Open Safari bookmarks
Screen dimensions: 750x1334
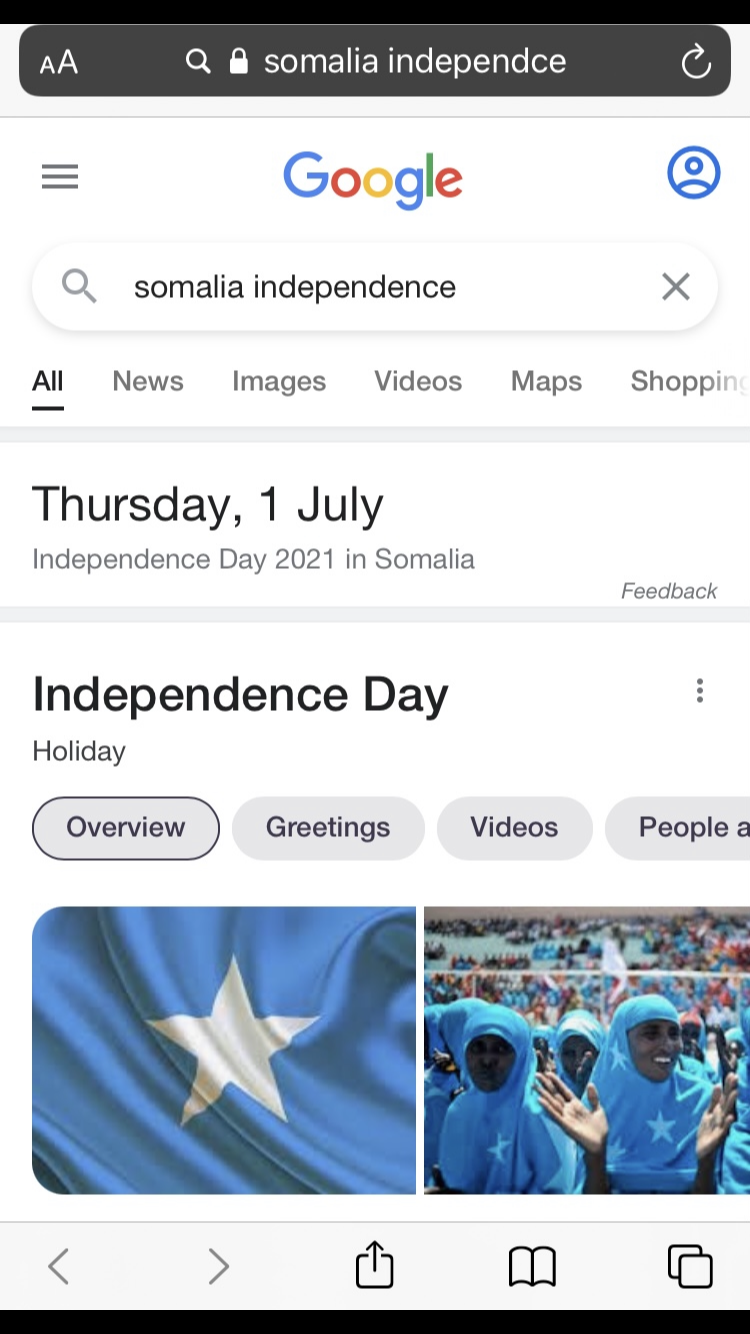click(x=532, y=1266)
